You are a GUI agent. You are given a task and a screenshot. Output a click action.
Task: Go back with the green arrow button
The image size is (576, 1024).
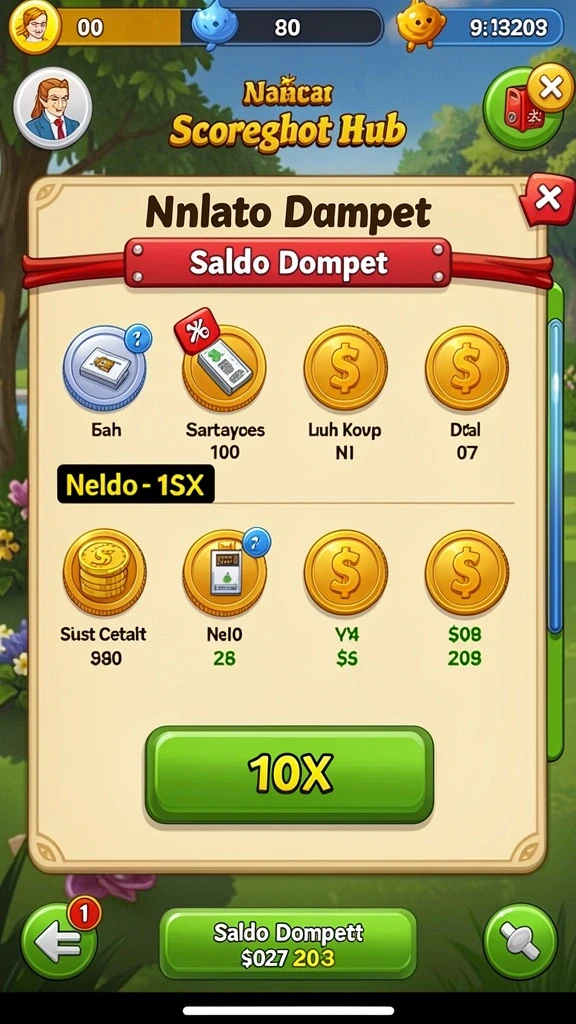pyautogui.click(x=60, y=940)
